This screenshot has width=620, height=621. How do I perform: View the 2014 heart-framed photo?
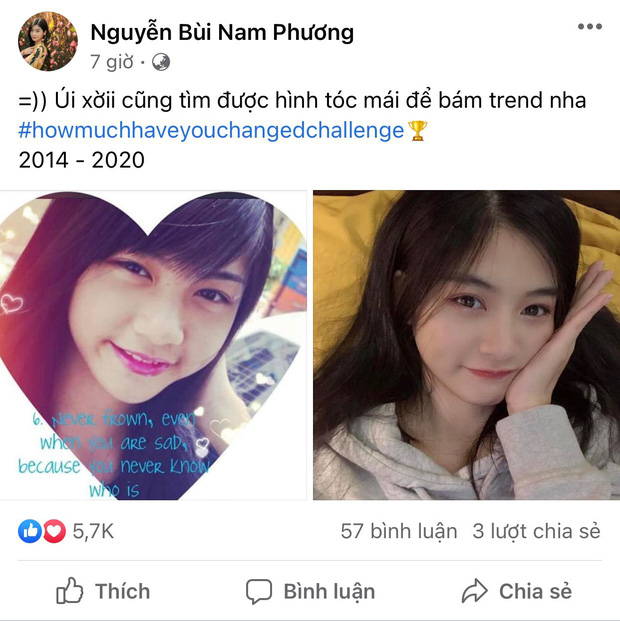154,345
